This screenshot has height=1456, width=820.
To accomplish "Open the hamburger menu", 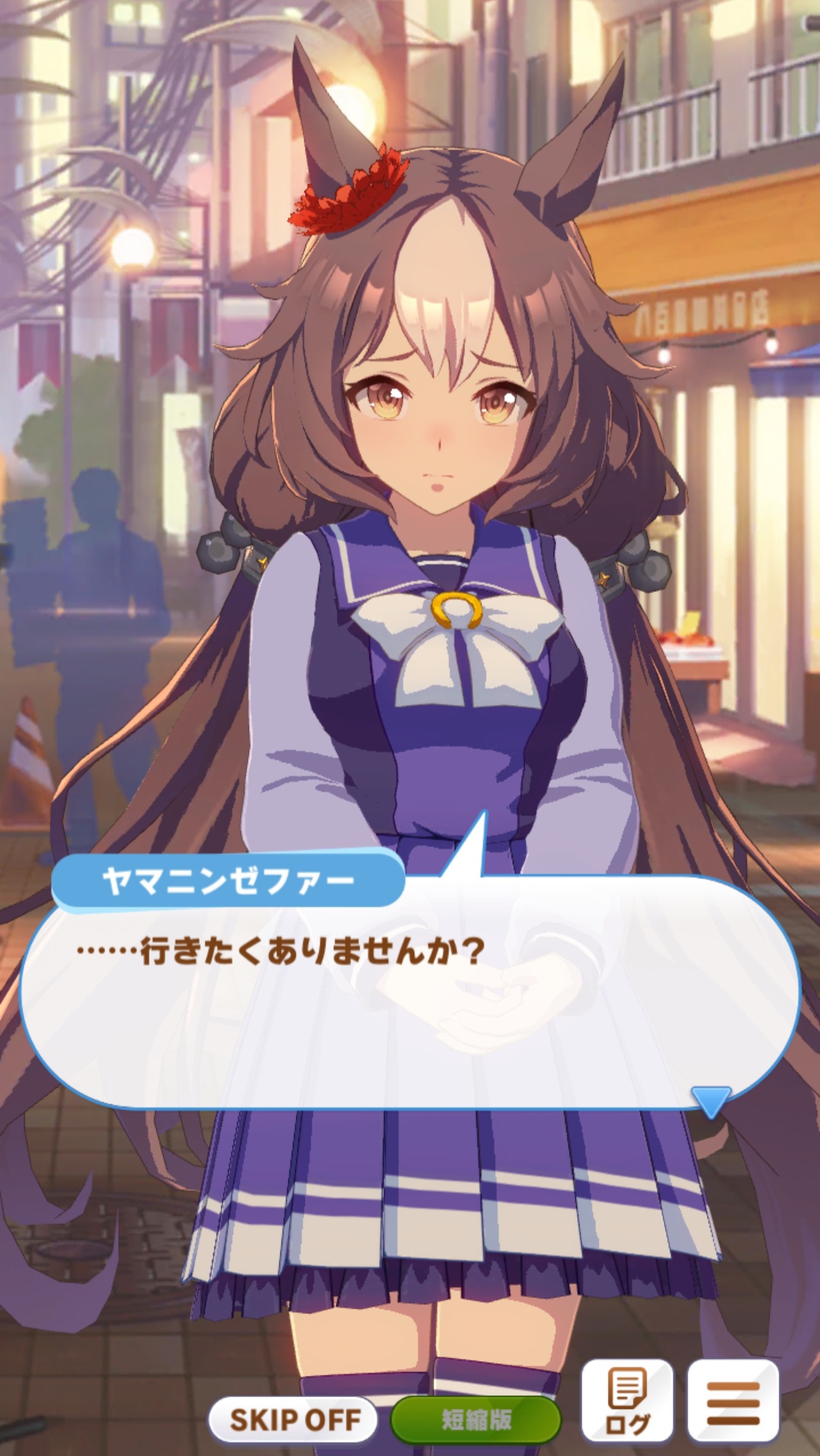I will point(733,1401).
